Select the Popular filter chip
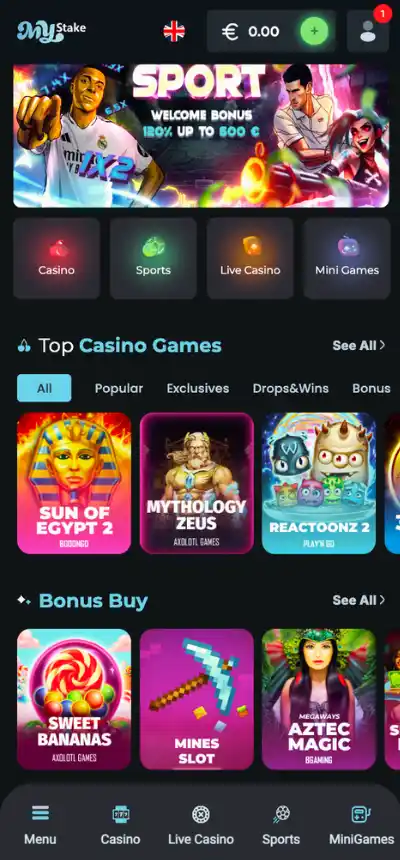Viewport: 400px width, 860px height. click(119, 388)
